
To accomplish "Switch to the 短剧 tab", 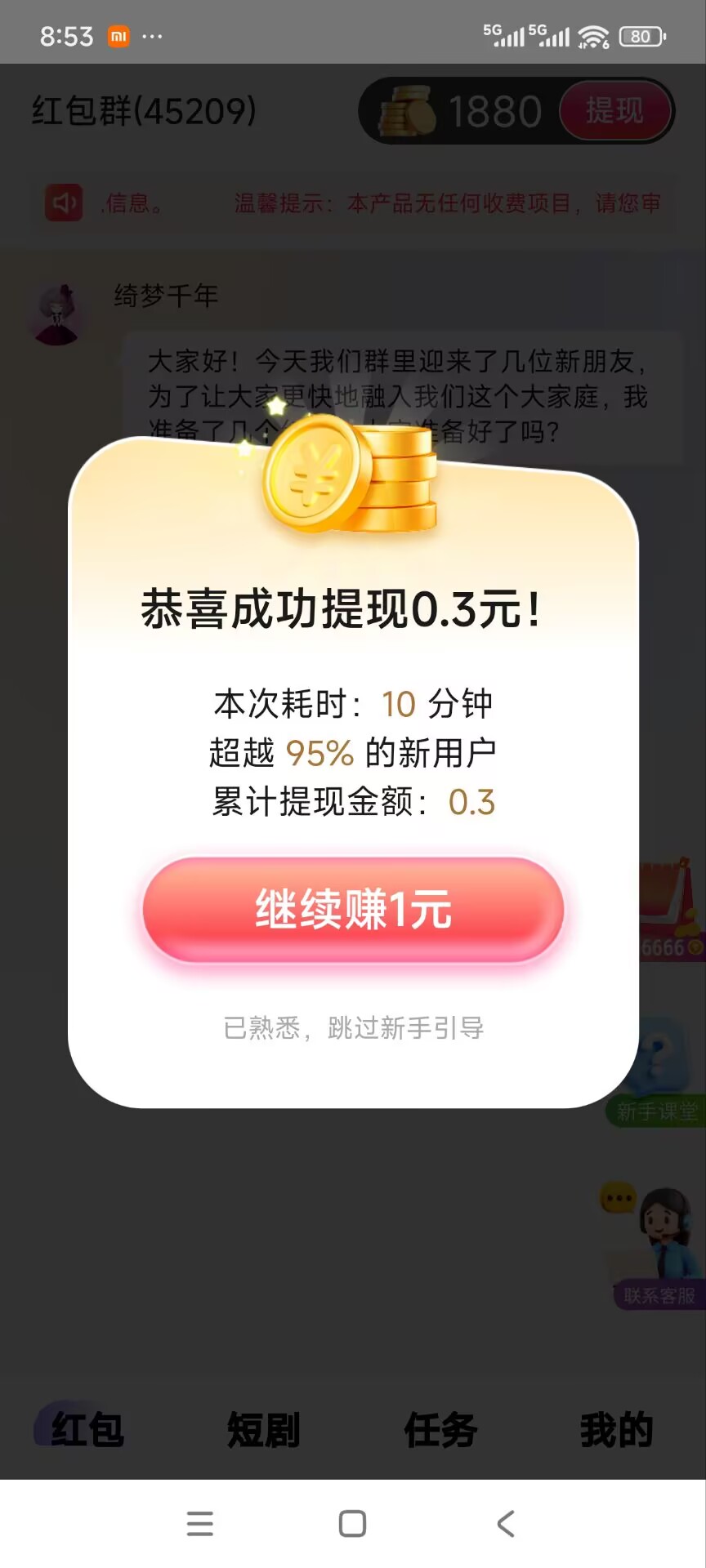I will 263,1430.
